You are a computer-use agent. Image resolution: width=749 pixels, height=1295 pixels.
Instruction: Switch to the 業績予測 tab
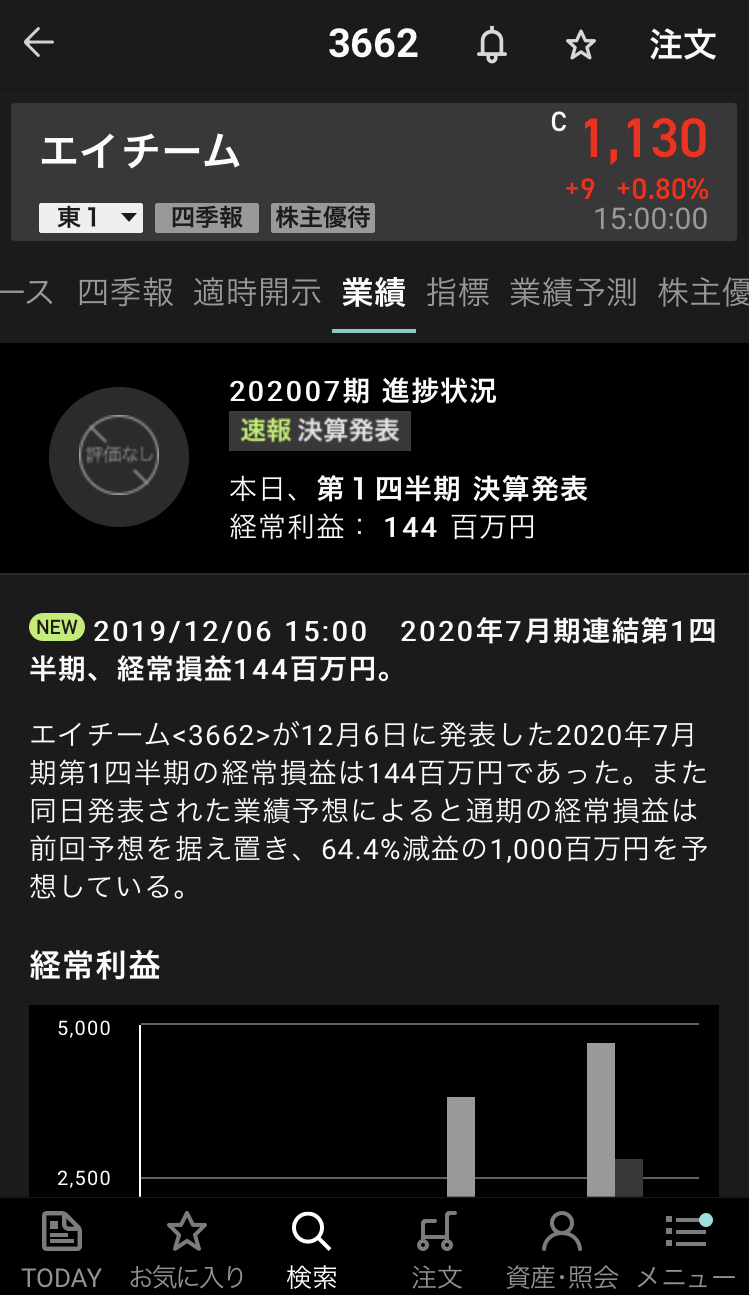click(573, 293)
